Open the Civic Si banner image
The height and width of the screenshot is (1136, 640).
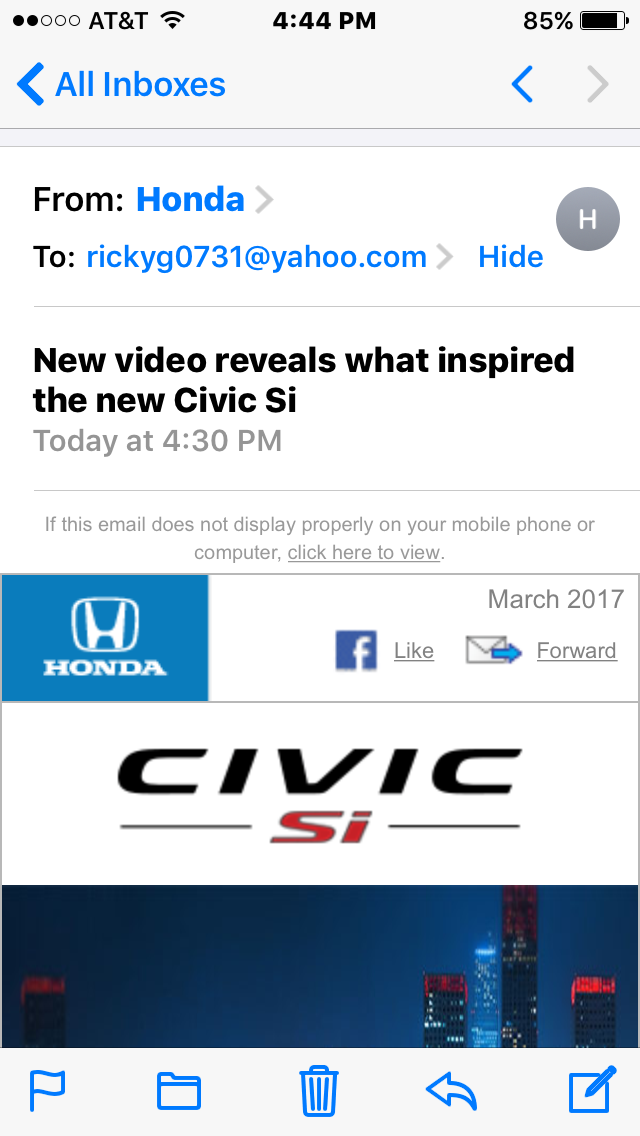[319, 793]
